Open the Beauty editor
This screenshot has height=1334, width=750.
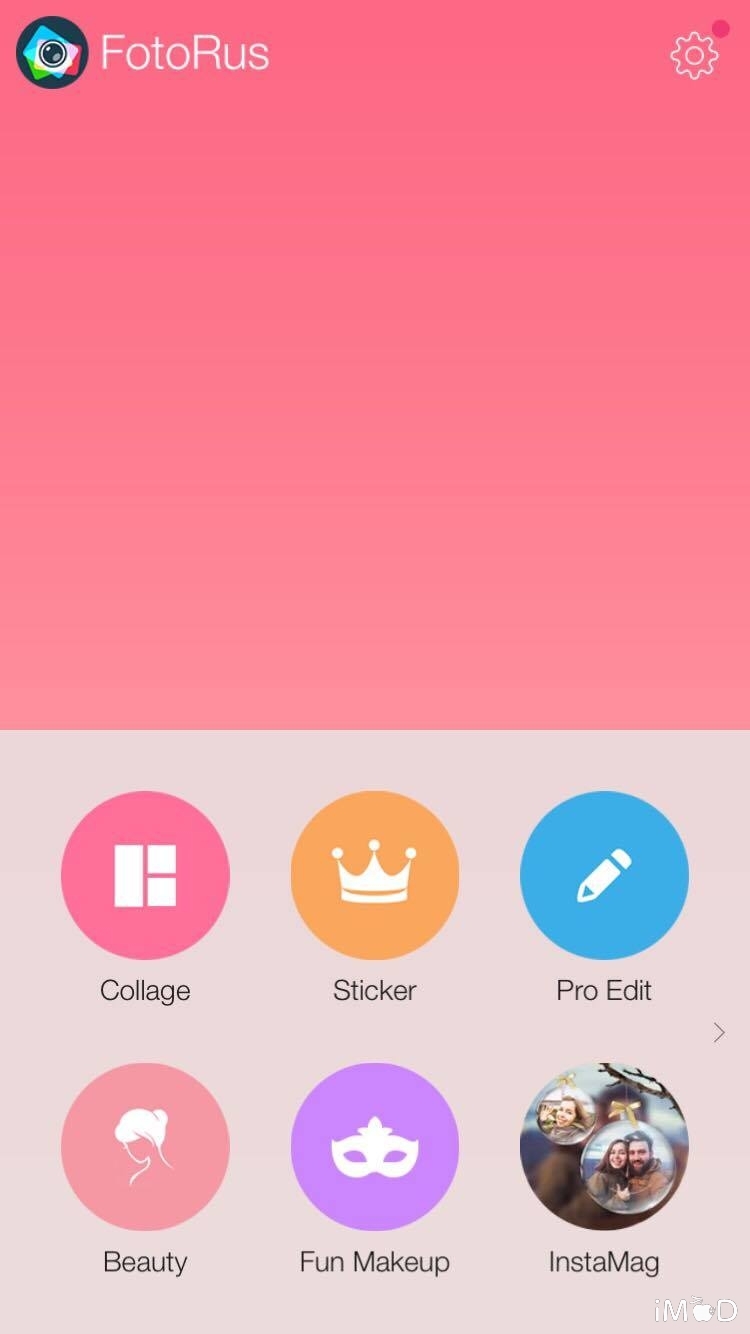pos(145,1147)
